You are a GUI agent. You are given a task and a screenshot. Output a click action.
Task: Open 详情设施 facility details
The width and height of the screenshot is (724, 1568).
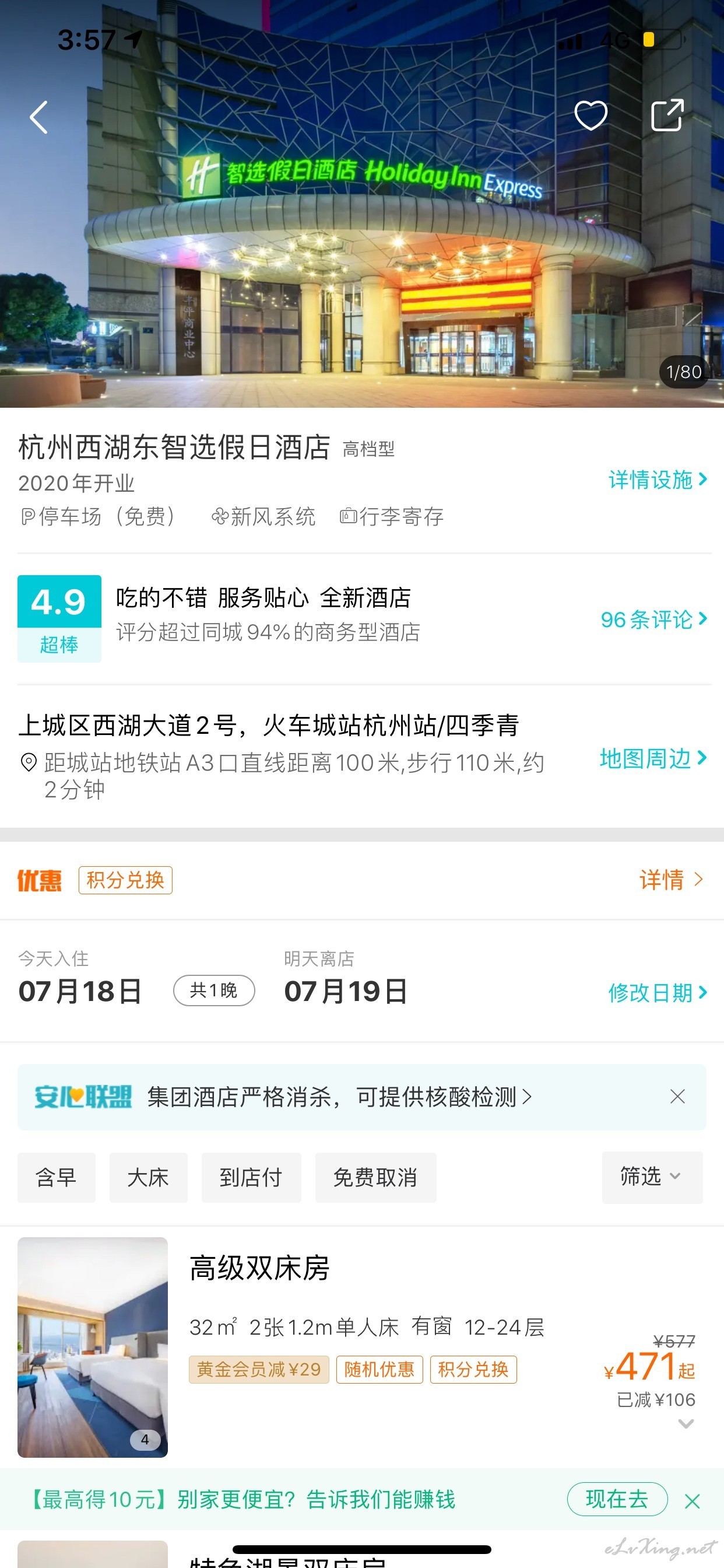click(x=657, y=480)
